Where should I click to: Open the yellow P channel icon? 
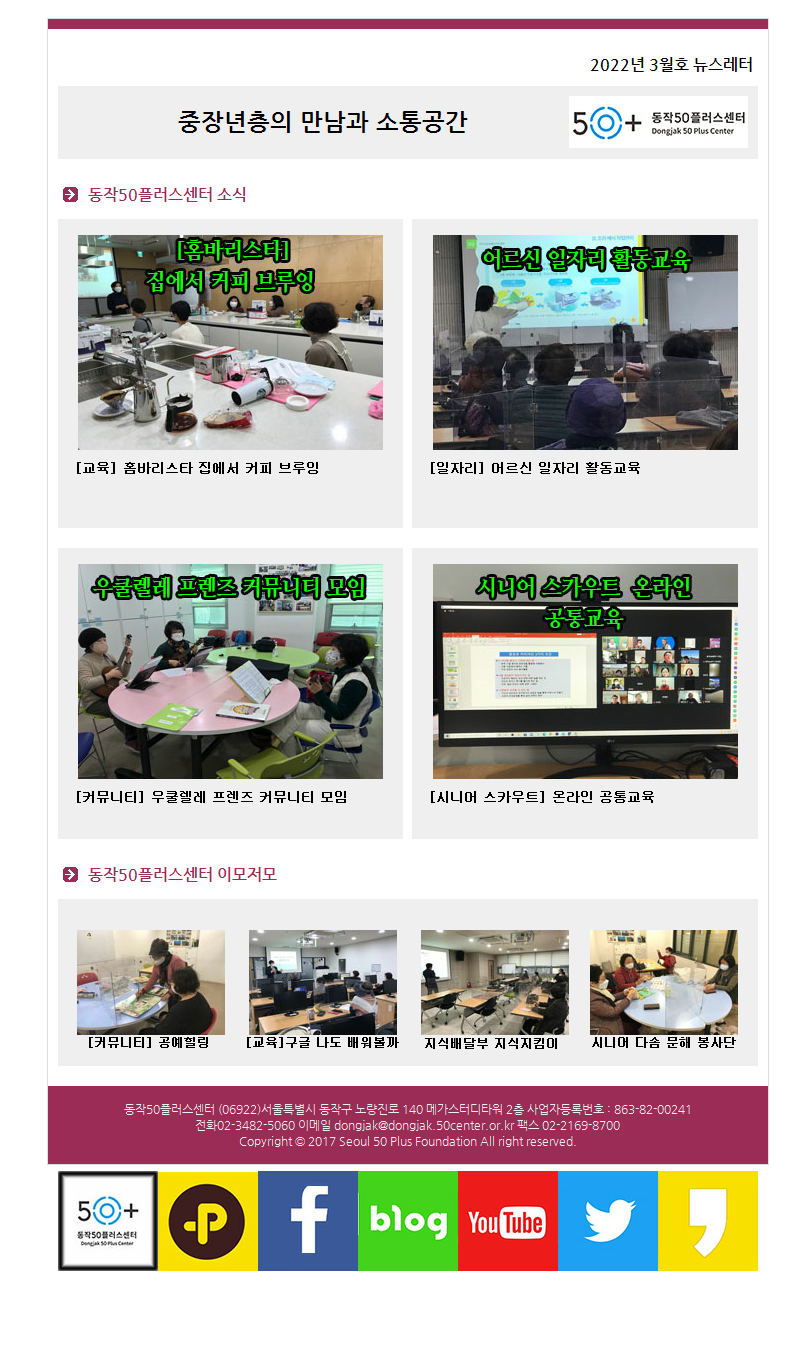click(207, 1221)
